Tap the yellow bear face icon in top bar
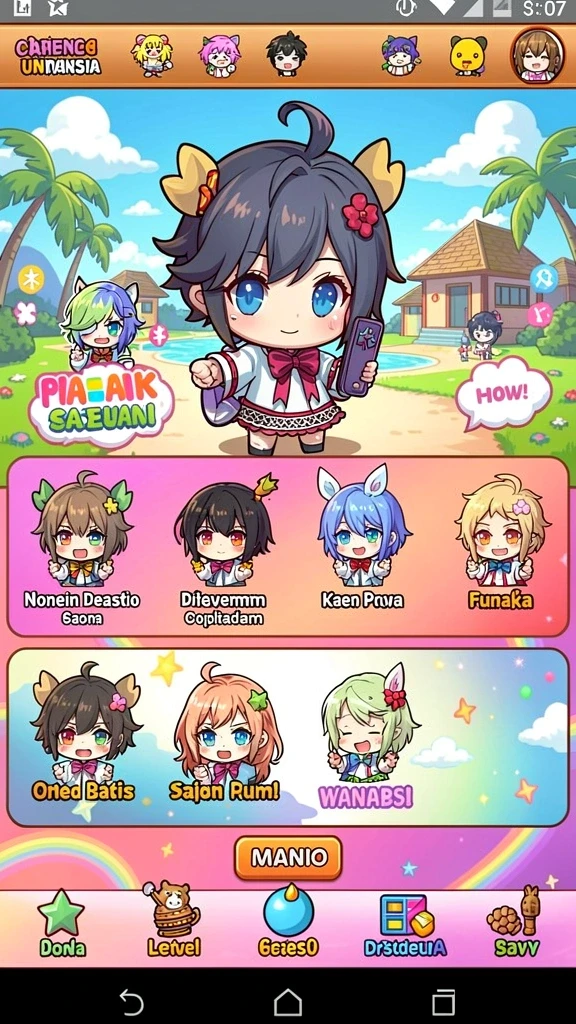The width and height of the screenshot is (576, 1024). pos(468,55)
